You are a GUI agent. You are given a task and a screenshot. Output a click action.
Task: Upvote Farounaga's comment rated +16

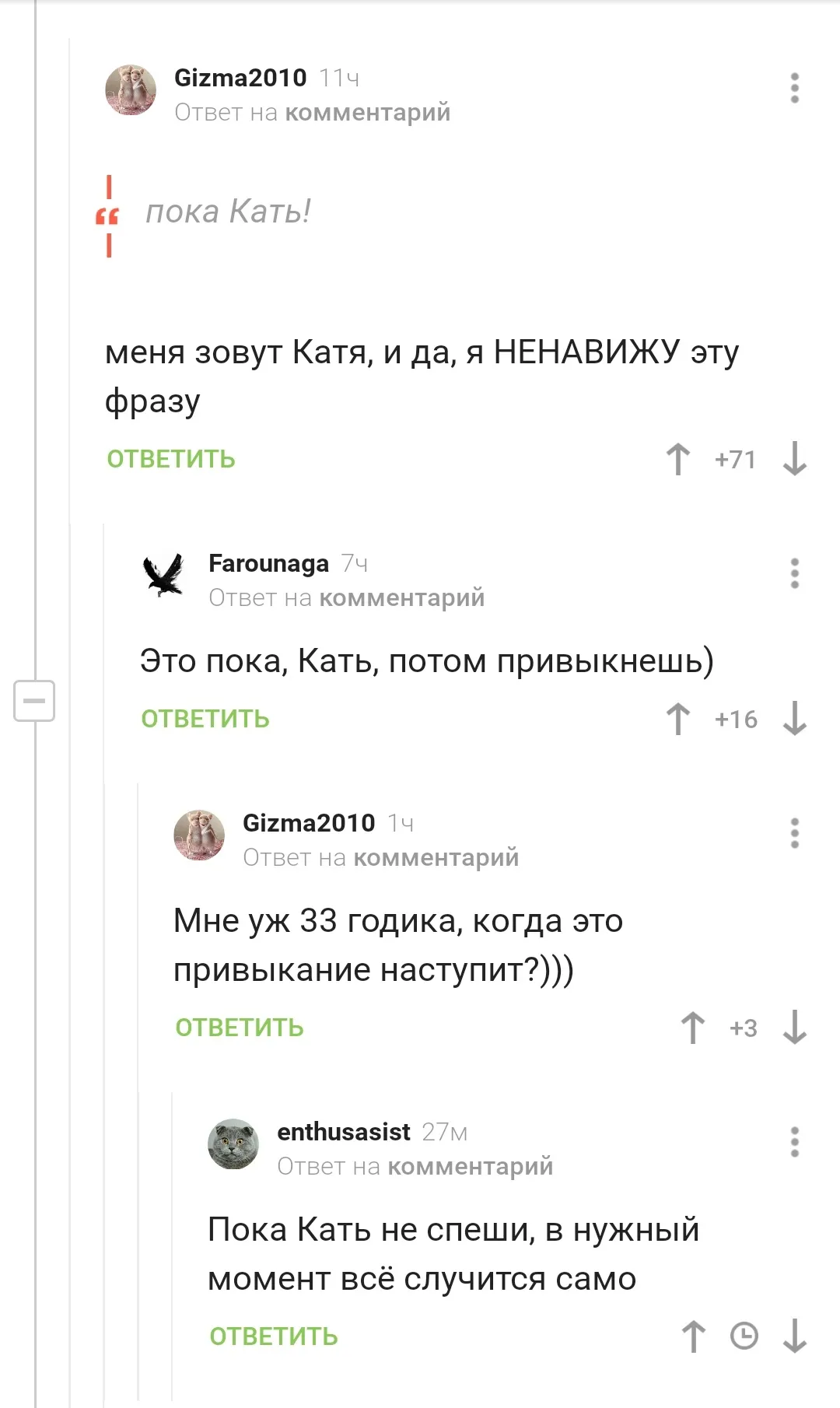678,719
